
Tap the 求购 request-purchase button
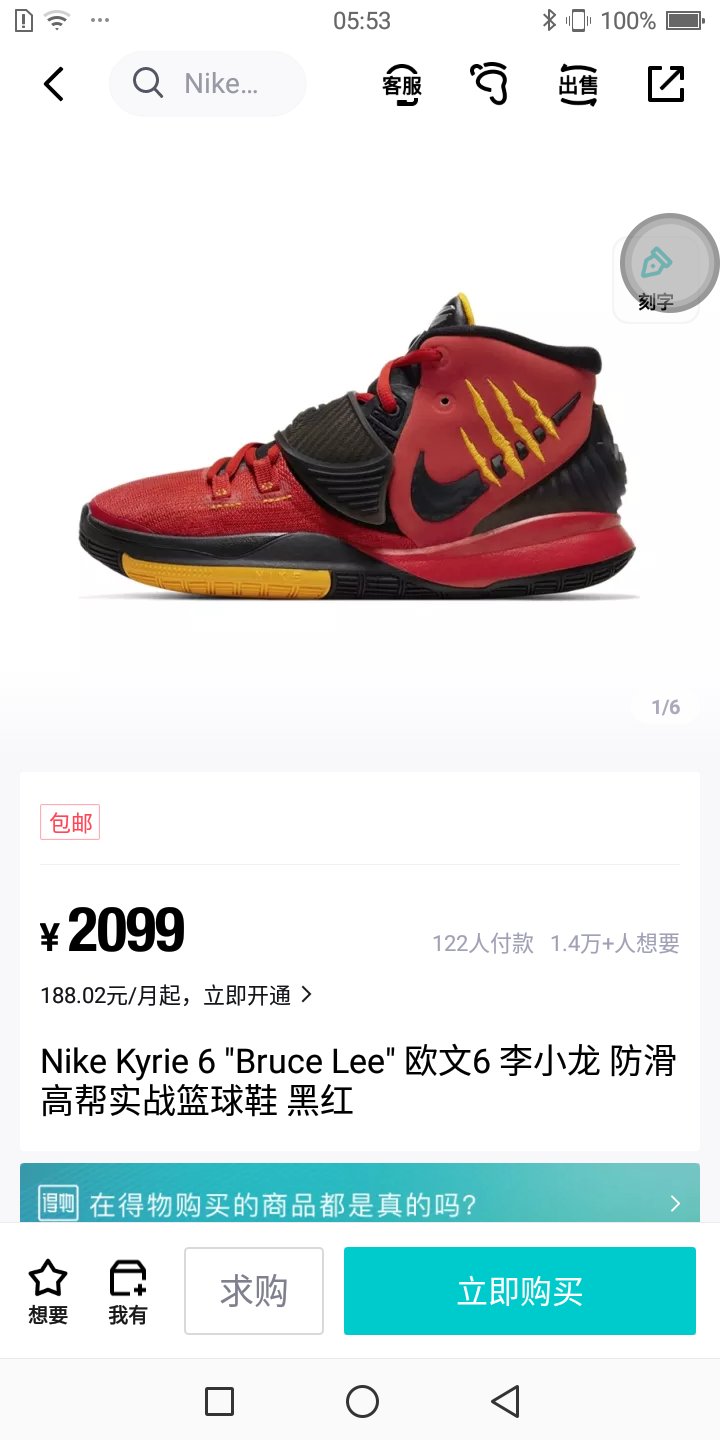pyautogui.click(x=253, y=1290)
